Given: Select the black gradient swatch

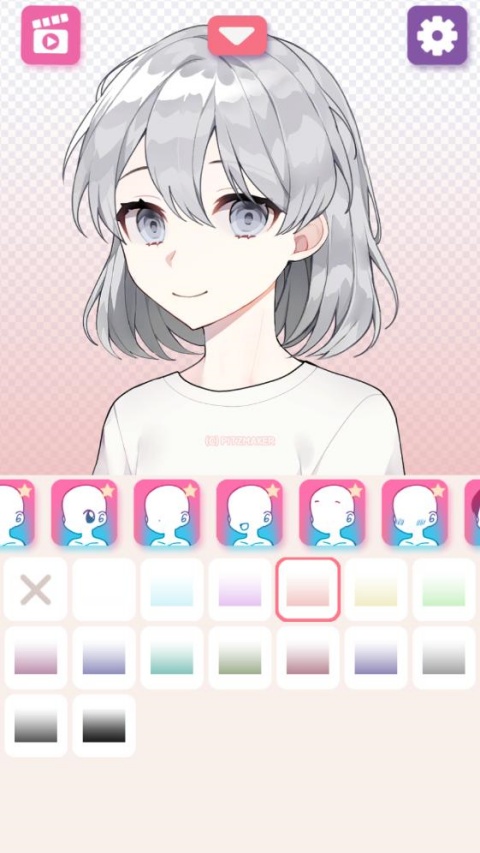Looking at the screenshot, I should (x=104, y=726).
